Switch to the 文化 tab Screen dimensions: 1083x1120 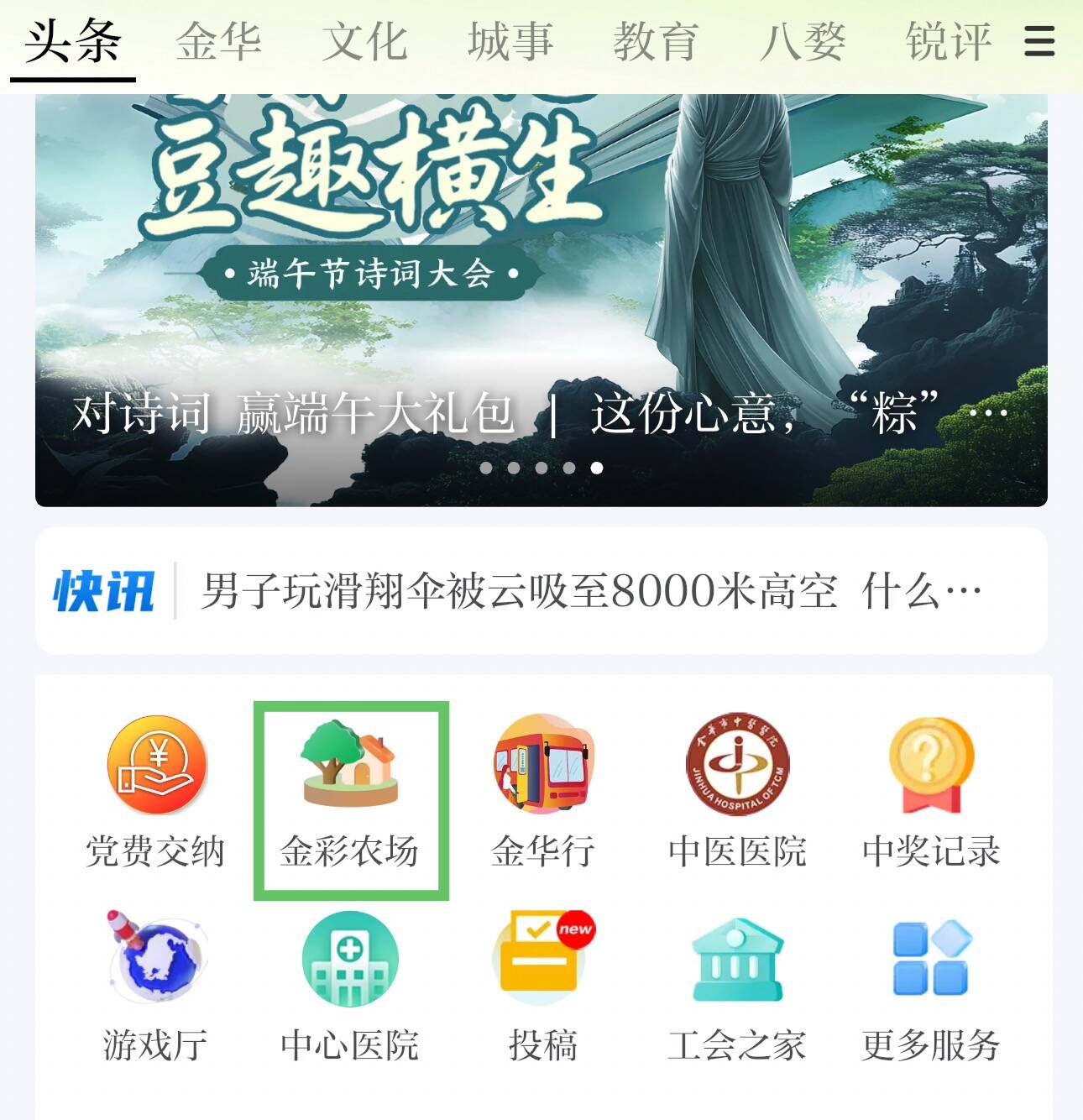(364, 42)
